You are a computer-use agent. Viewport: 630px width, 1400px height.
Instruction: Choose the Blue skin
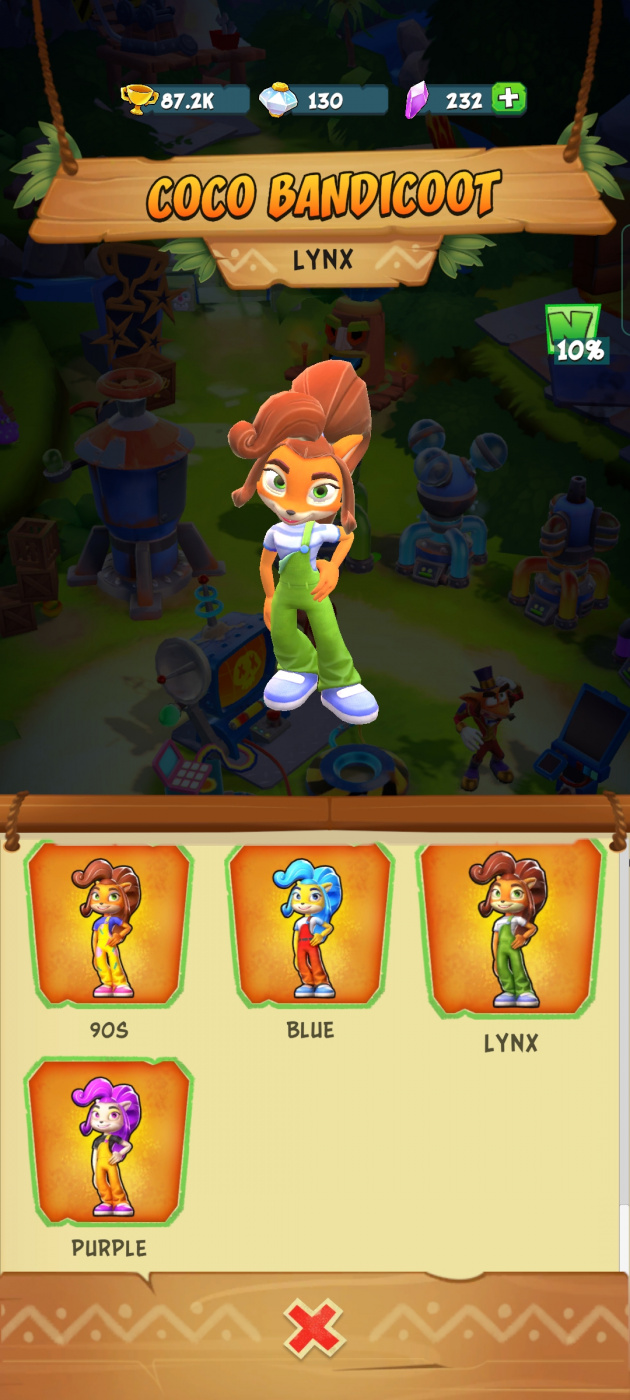(x=310, y=925)
